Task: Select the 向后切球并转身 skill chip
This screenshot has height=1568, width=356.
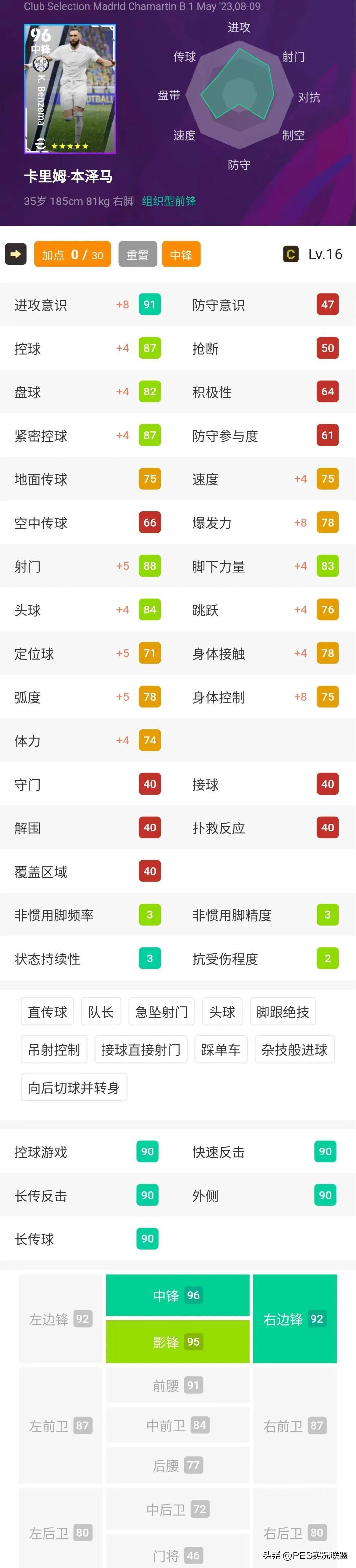Action: point(74,1087)
